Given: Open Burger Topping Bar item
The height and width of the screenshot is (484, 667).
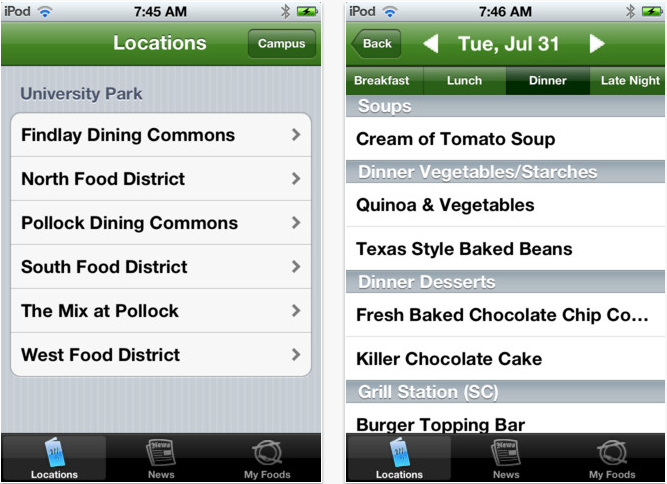Looking at the screenshot, I should pos(505,419).
